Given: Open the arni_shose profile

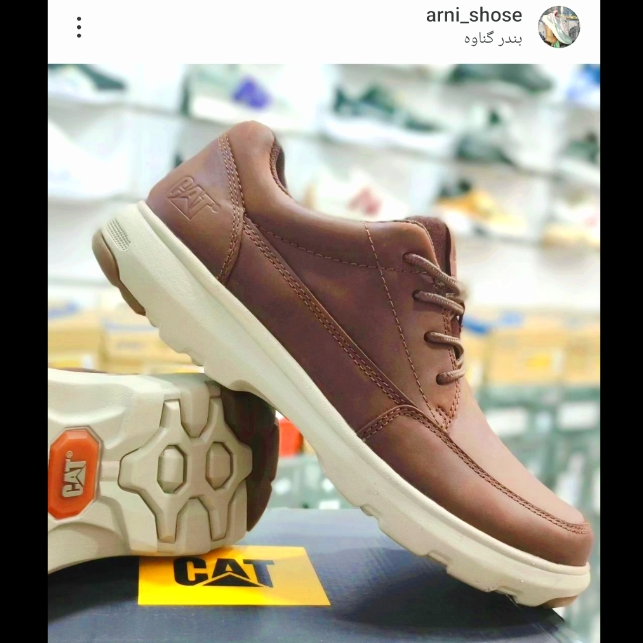Looking at the screenshot, I should tap(474, 15).
